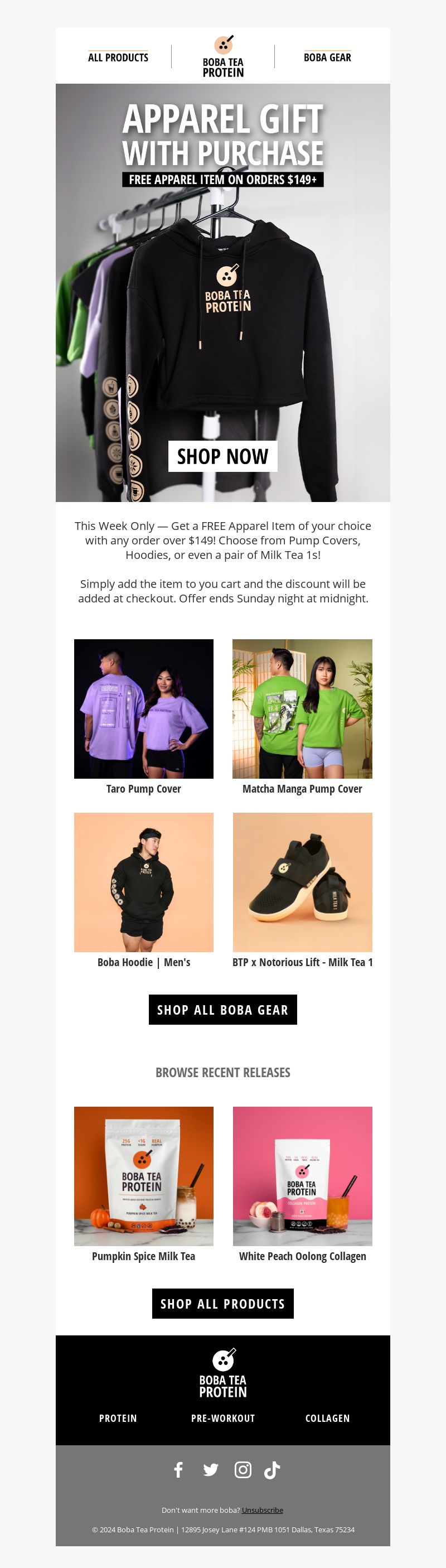
Task: Go to the Protein category in the footer
Action: click(118, 1419)
